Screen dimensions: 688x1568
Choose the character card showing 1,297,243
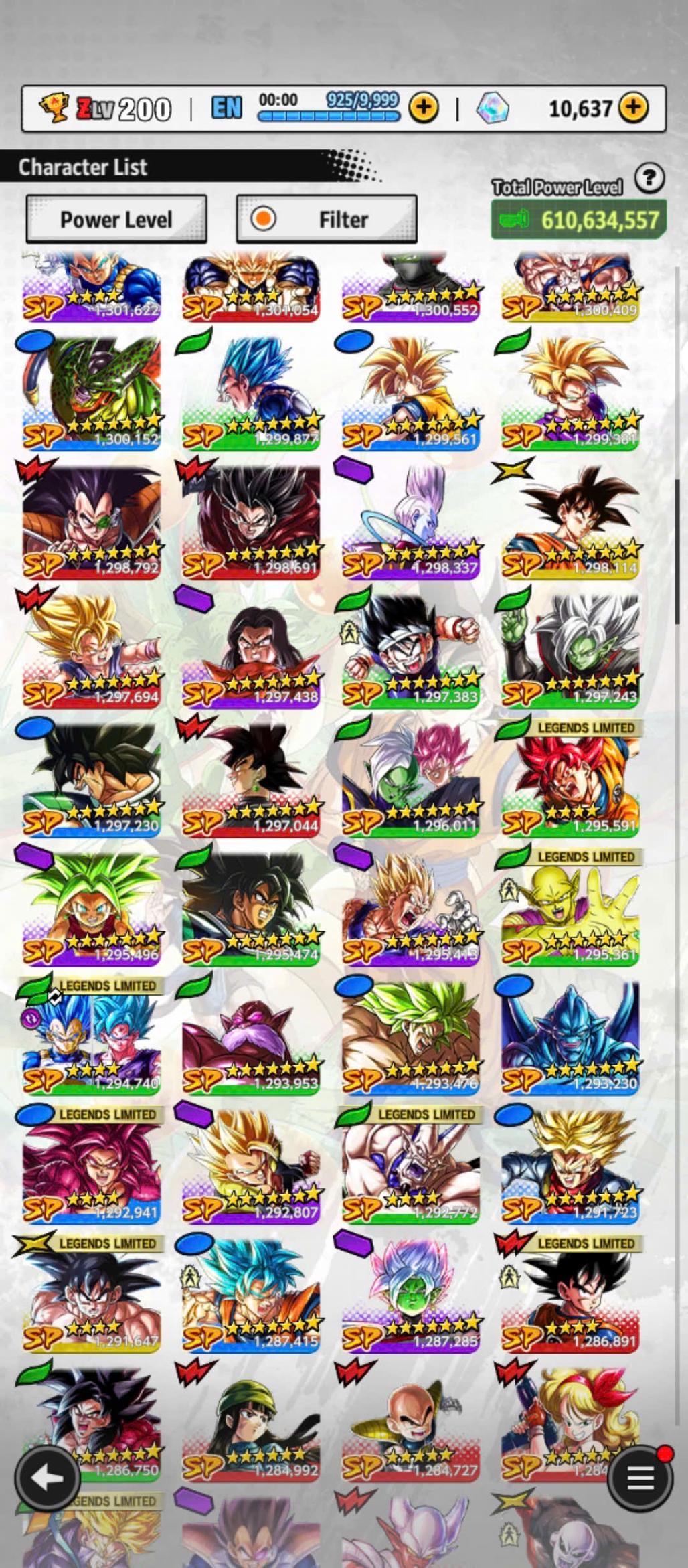[570, 651]
